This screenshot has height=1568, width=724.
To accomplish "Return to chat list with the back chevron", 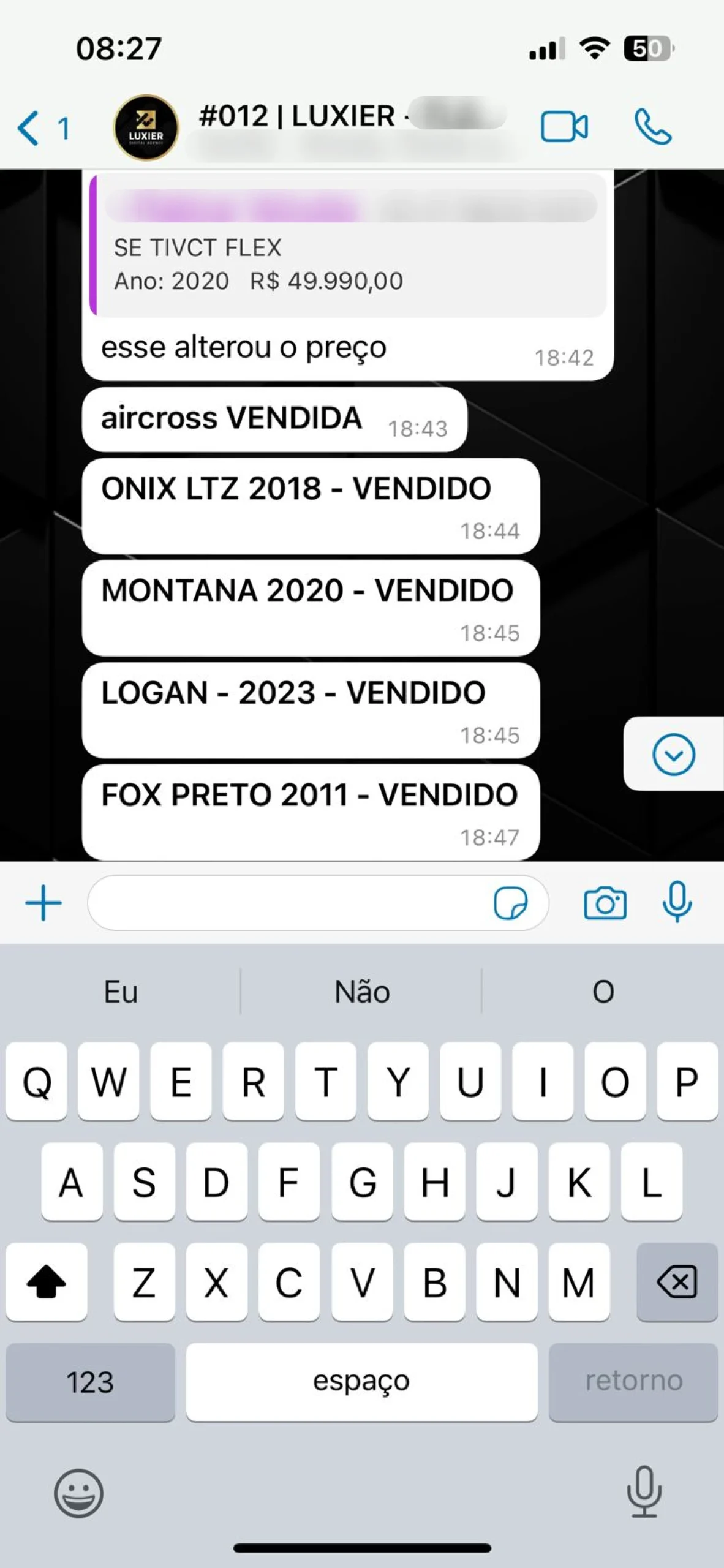I will (28, 127).
